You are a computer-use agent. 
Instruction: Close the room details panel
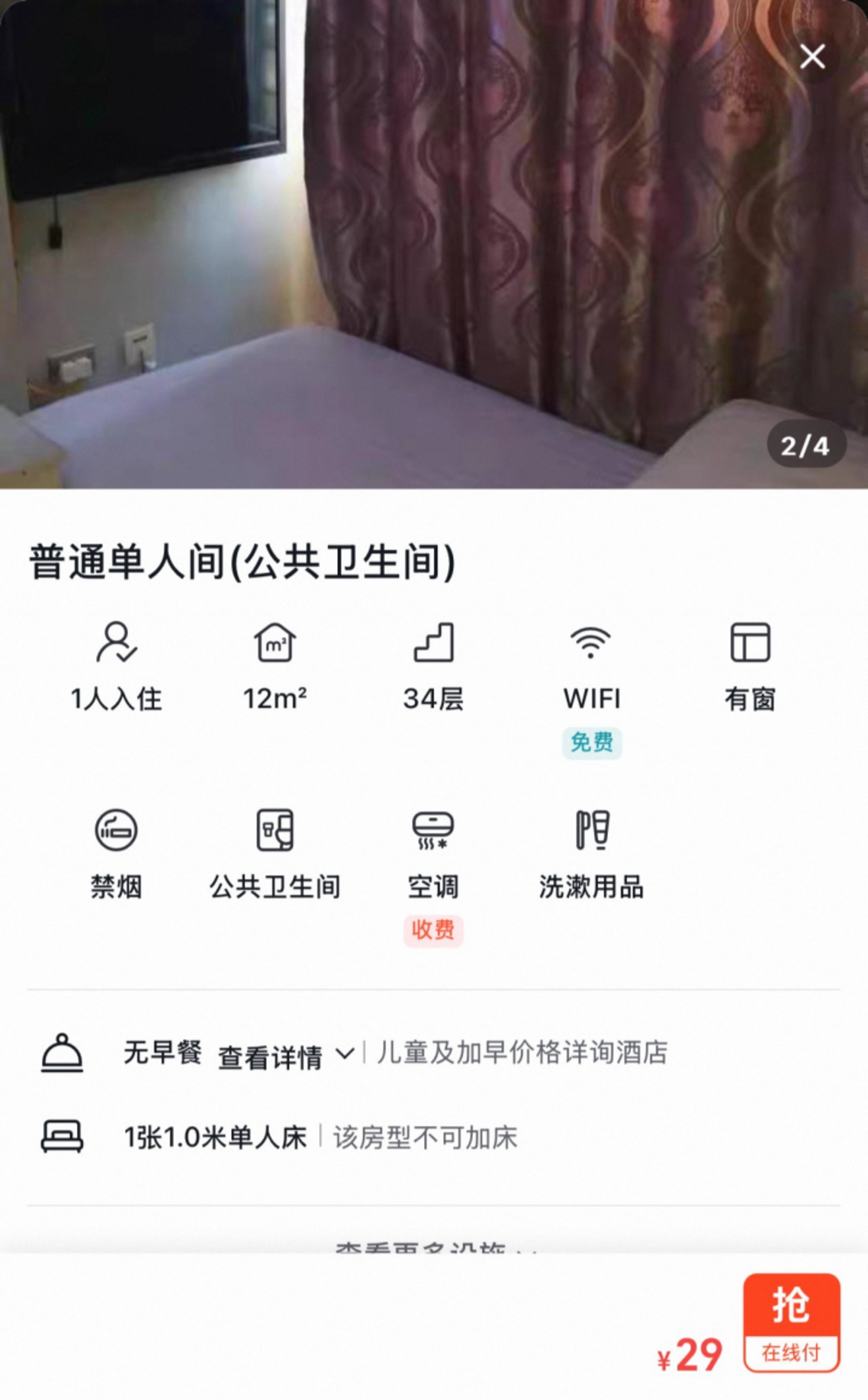point(812,57)
